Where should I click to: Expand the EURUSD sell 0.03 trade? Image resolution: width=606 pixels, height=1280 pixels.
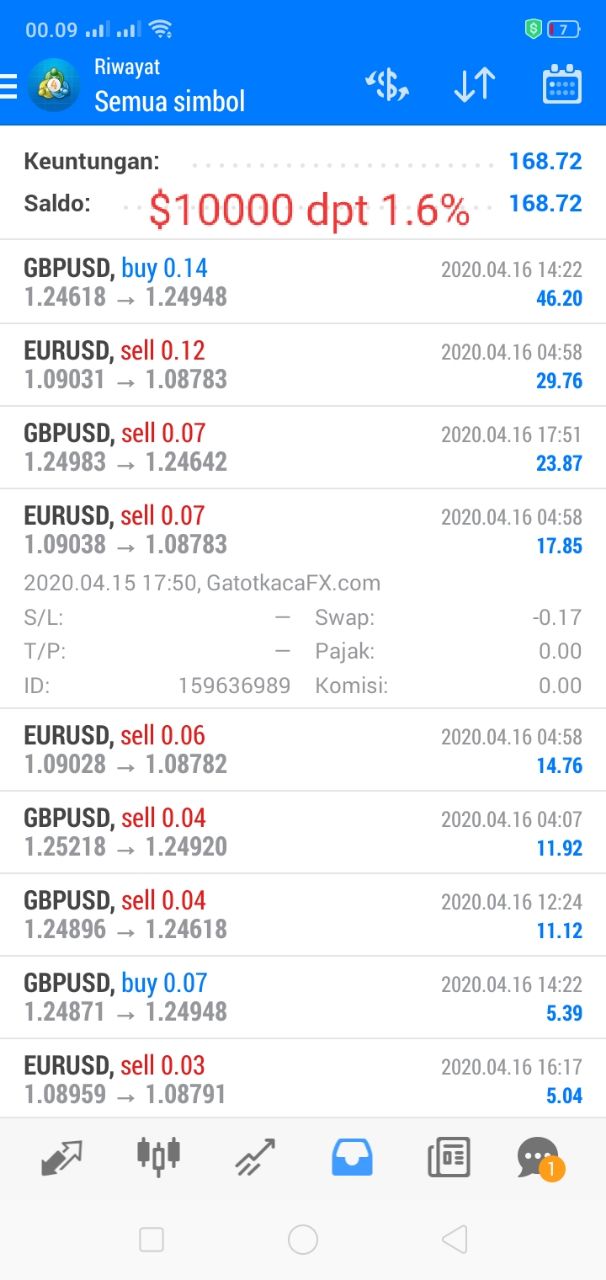coord(302,1078)
